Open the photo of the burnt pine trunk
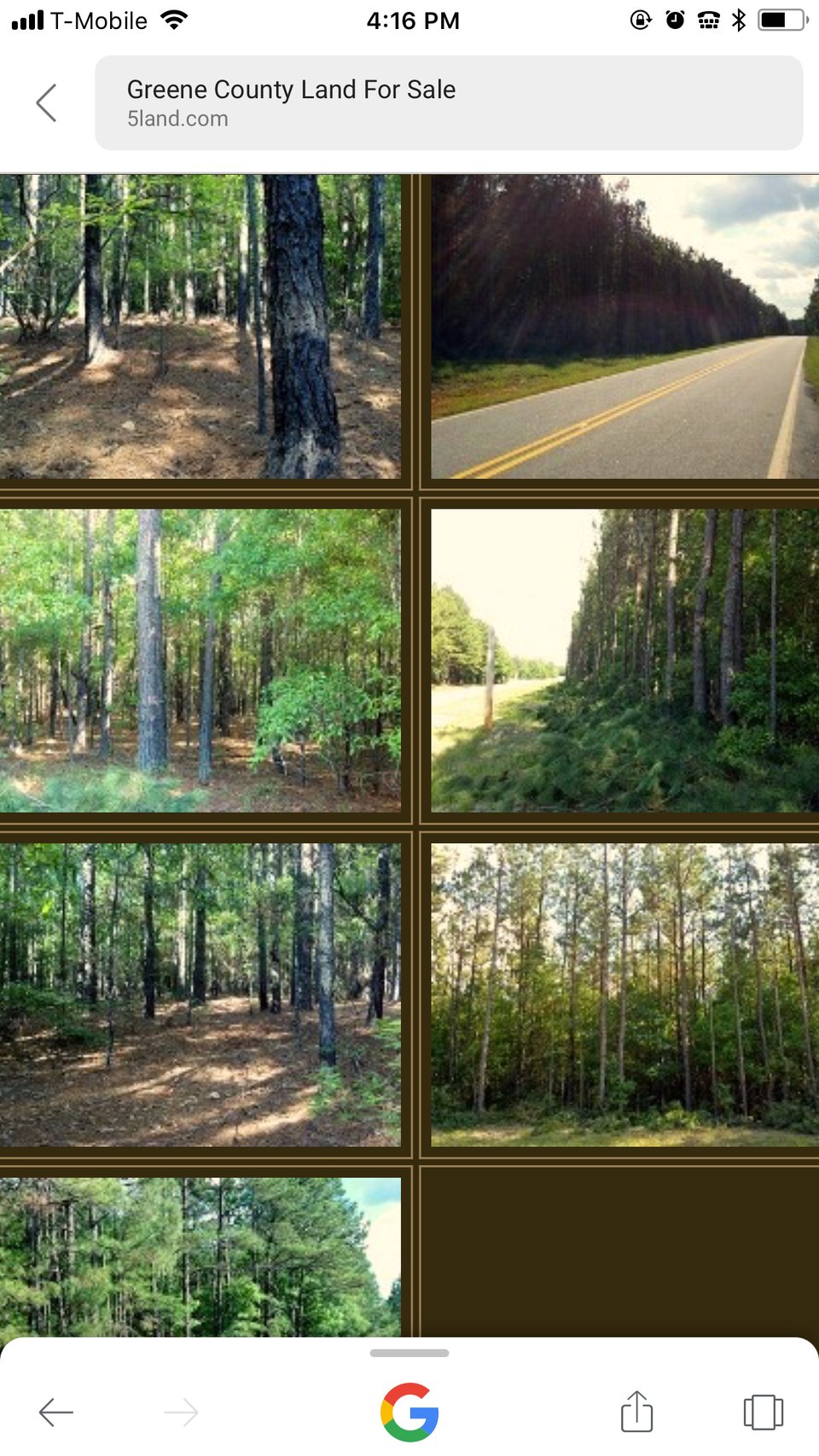Image resolution: width=819 pixels, height=1456 pixels. (200, 326)
